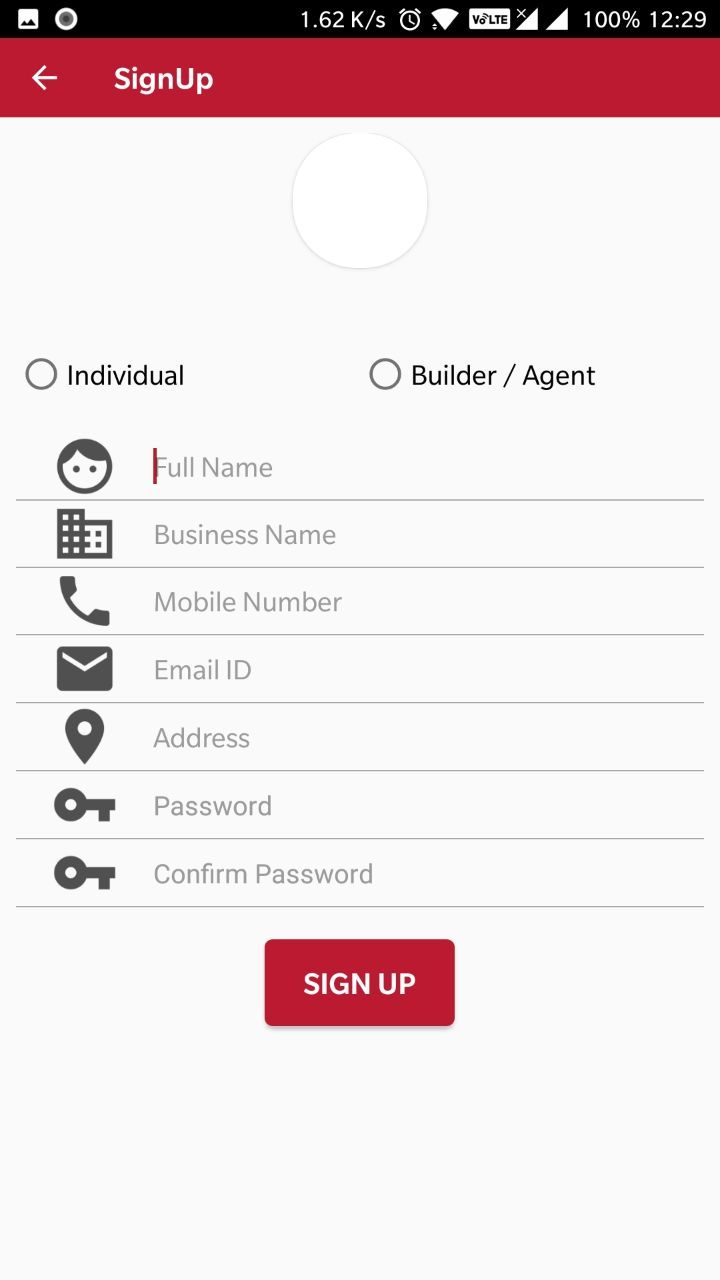The height and width of the screenshot is (1280, 720).
Task: Enter the Mobile Number field
Action: [420, 602]
